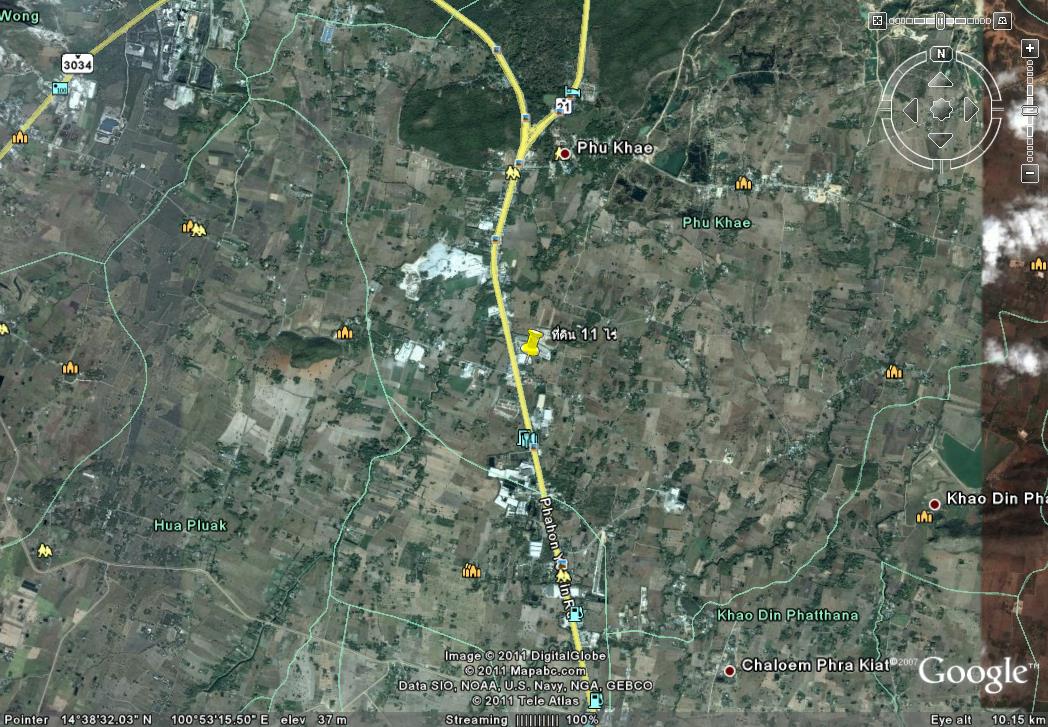Tilt view toward the horizon
This screenshot has height=727, width=1048.
[x=1001, y=20]
